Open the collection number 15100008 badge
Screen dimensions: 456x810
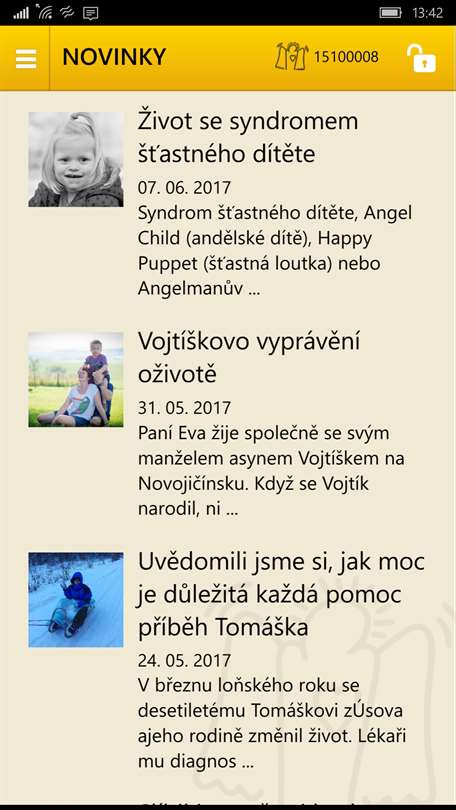point(326,57)
